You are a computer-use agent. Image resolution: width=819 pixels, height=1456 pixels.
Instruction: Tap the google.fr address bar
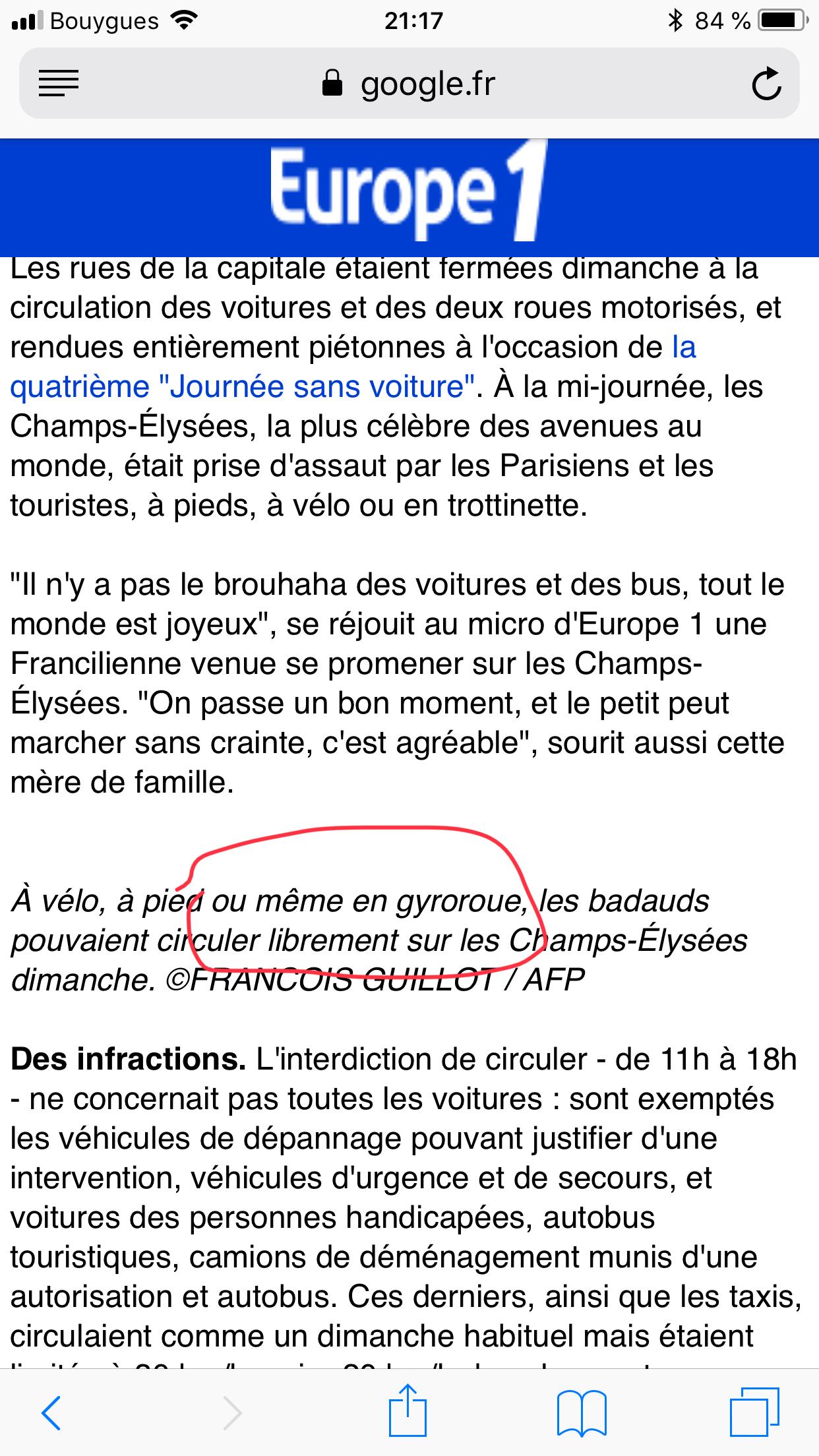pos(409,84)
